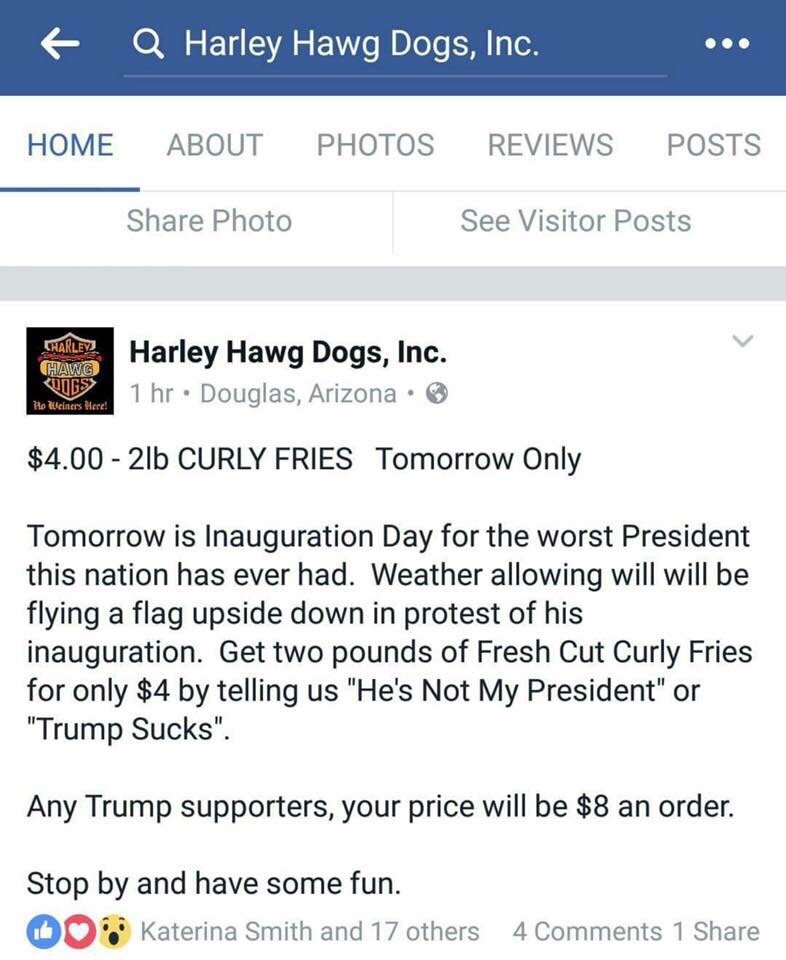Image resolution: width=786 pixels, height=960 pixels.
Task: Click Douglas, Arizona location link
Action: [x=318, y=394]
